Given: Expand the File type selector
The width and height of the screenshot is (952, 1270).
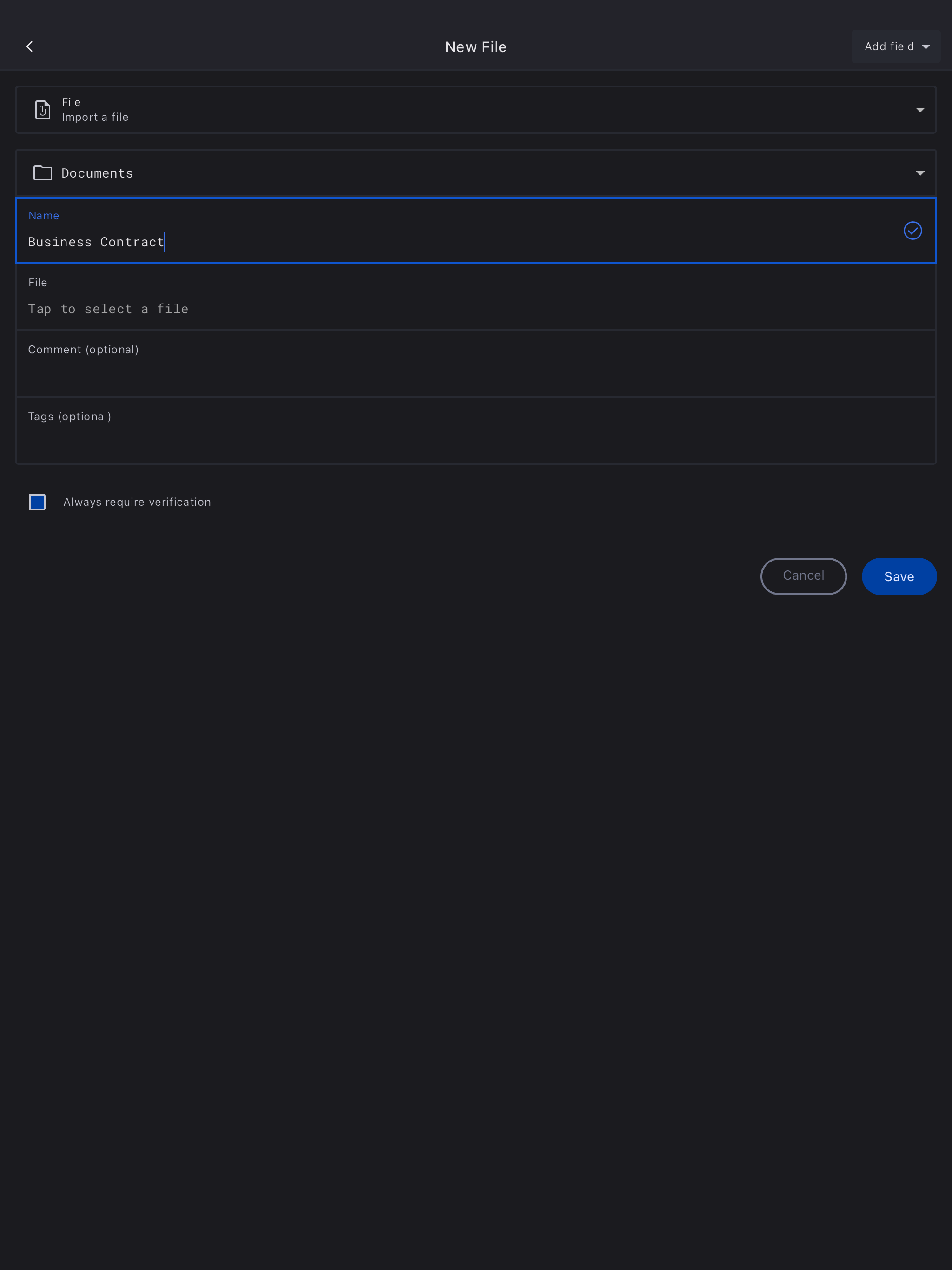Looking at the screenshot, I should (476, 110).
